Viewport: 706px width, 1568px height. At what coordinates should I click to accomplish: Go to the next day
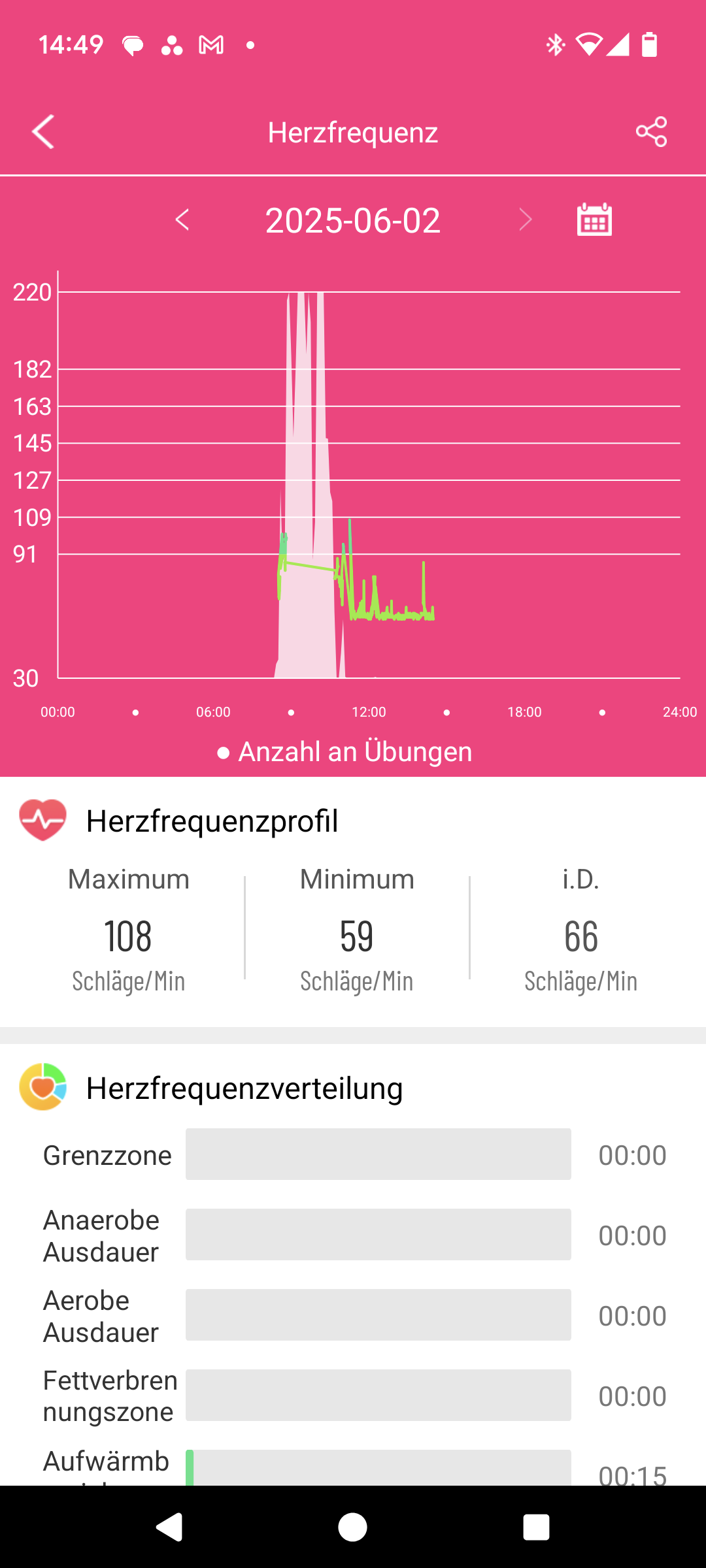[525, 220]
